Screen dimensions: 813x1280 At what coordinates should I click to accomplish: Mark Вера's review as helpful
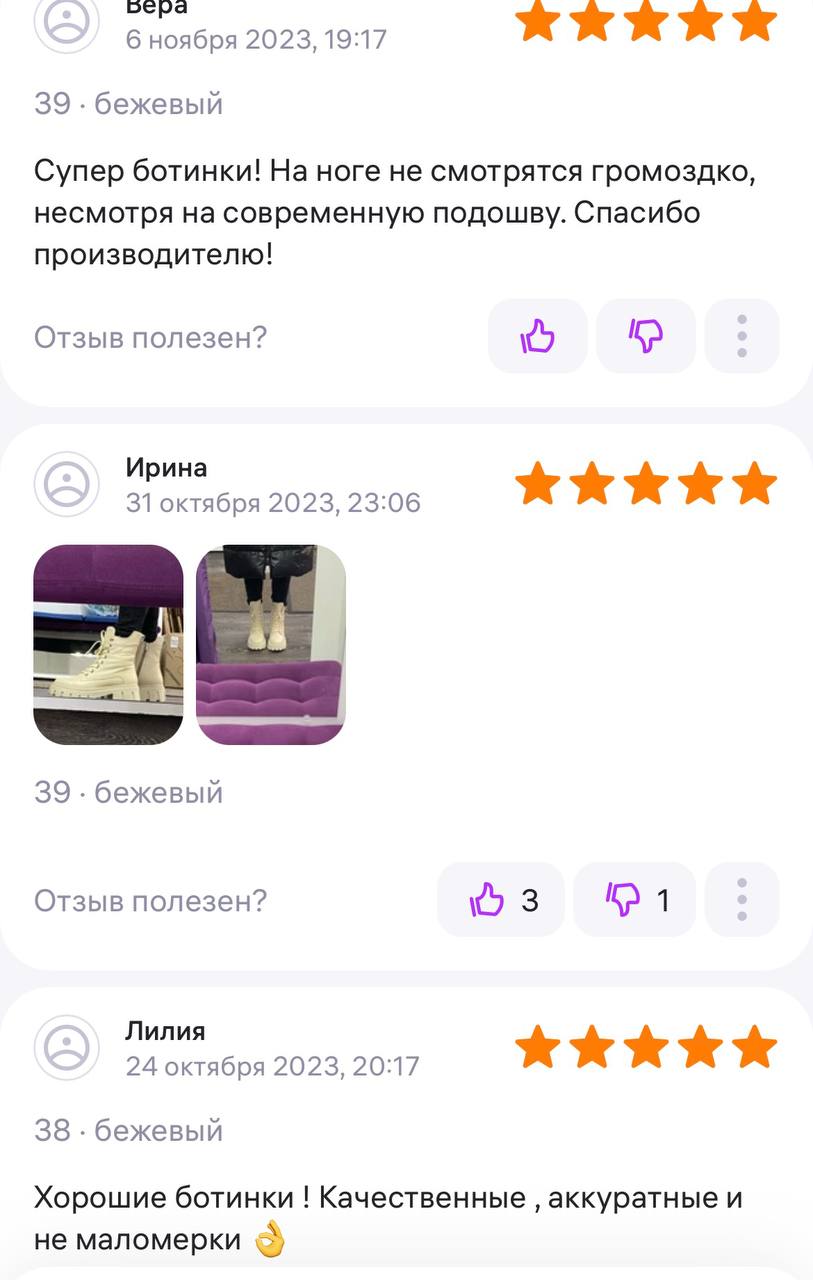pos(537,336)
